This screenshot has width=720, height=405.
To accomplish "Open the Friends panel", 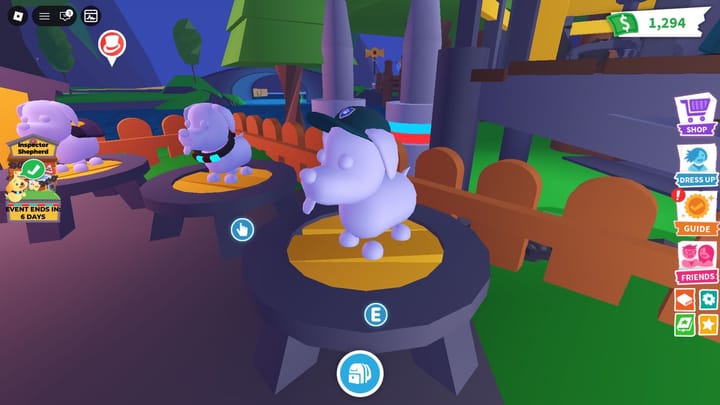I will point(696,260).
